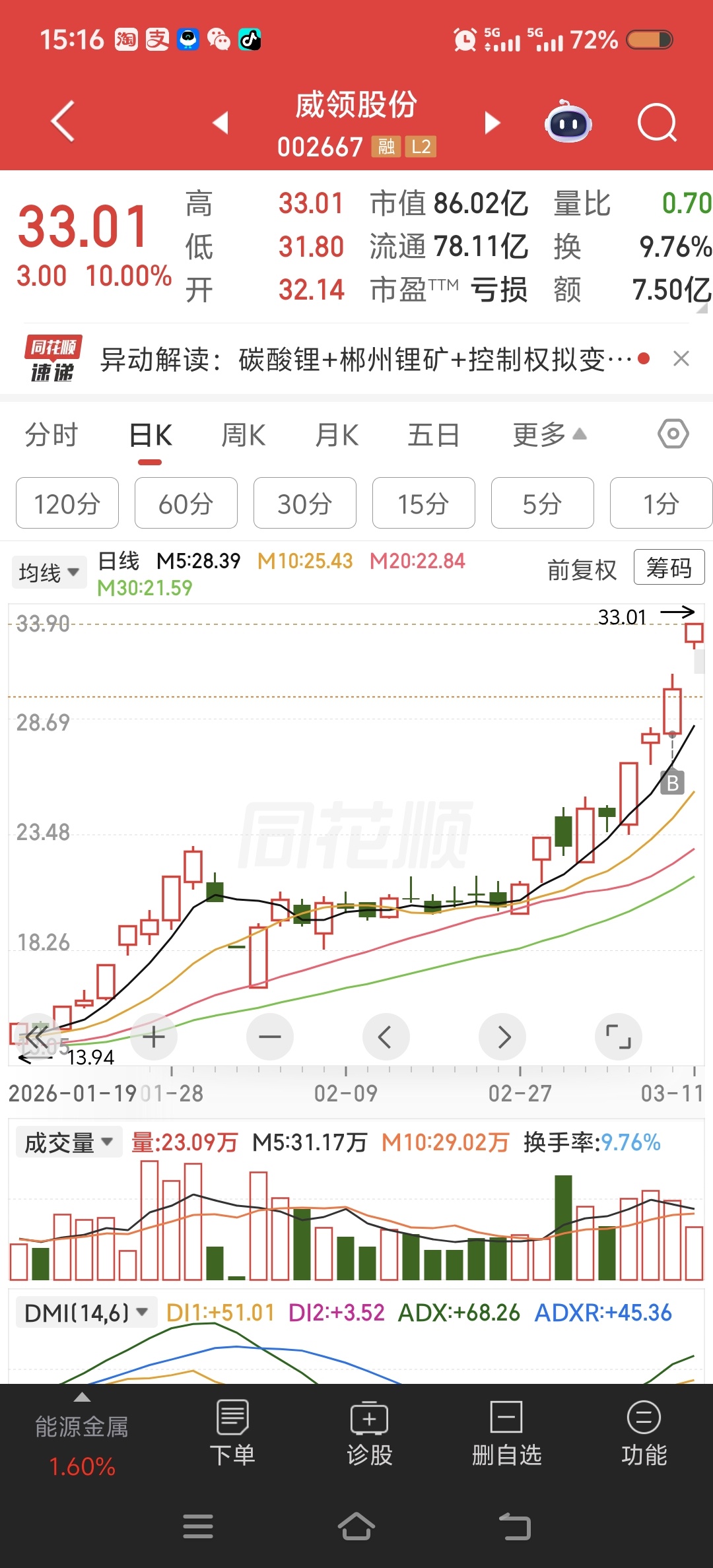The height and width of the screenshot is (1568, 713).
Task: Select the 60分 period chip
Action: coord(186,504)
